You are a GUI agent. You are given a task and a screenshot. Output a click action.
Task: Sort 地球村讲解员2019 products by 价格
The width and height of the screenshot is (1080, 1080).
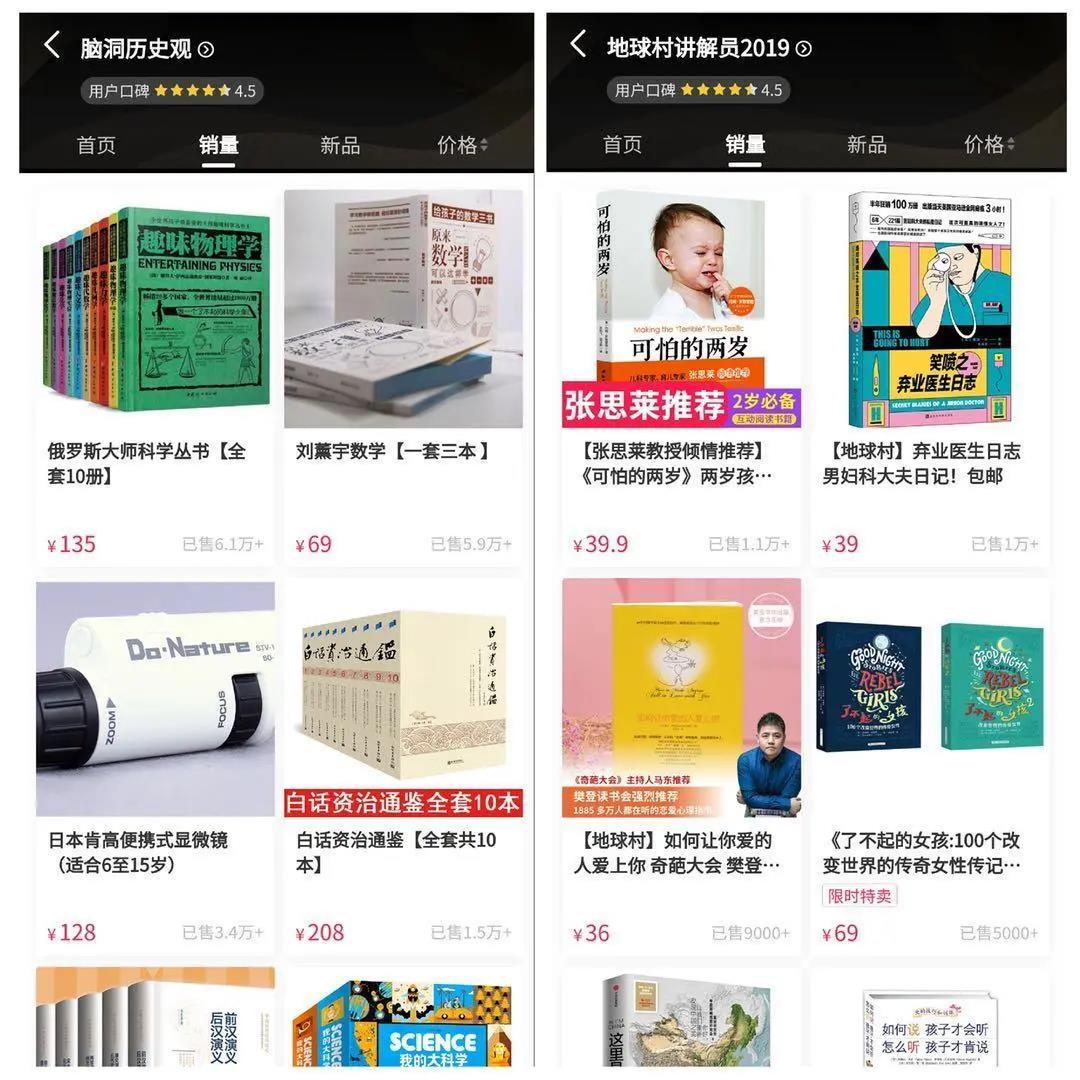(988, 145)
